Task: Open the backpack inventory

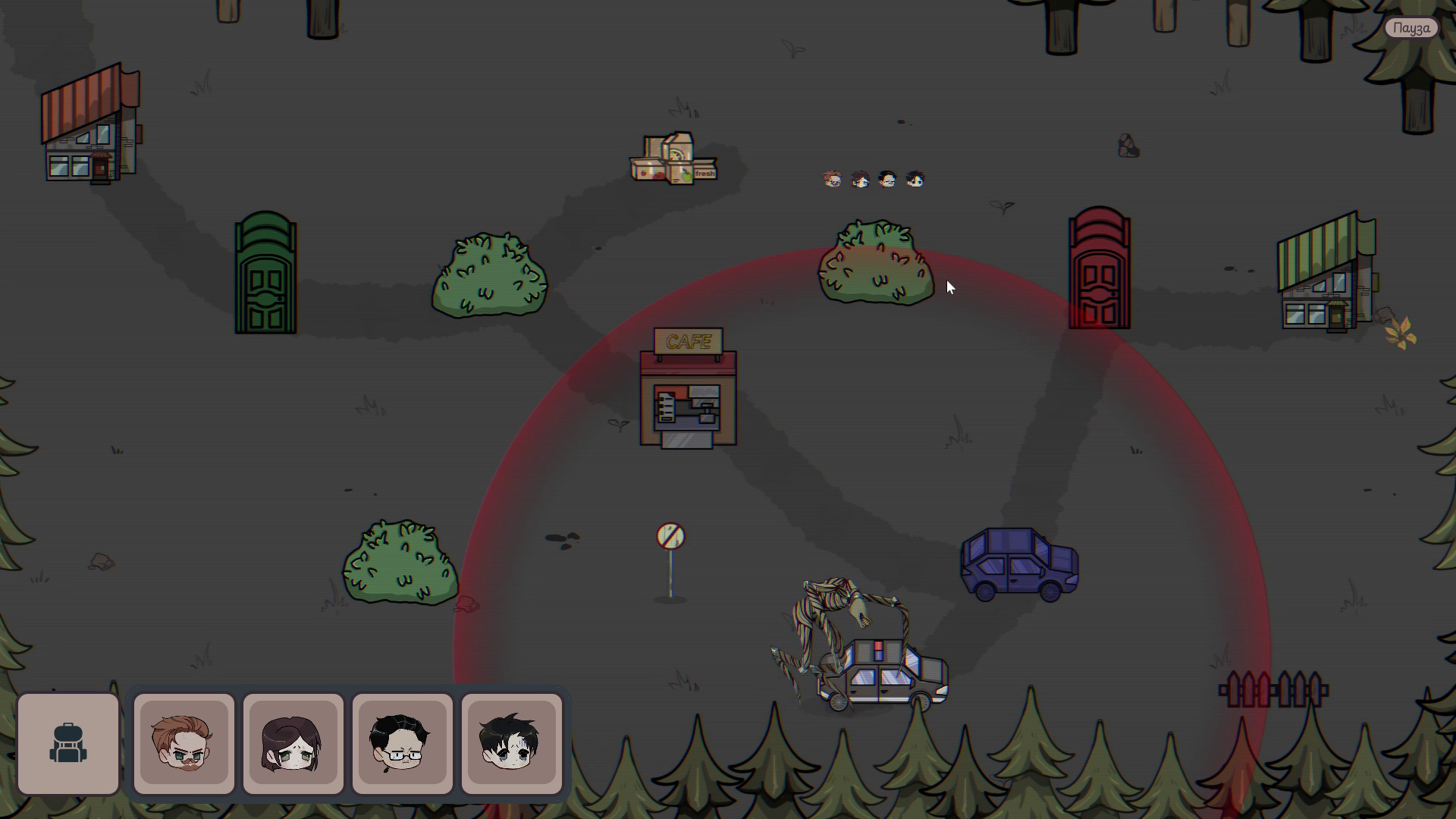Action: point(68,743)
